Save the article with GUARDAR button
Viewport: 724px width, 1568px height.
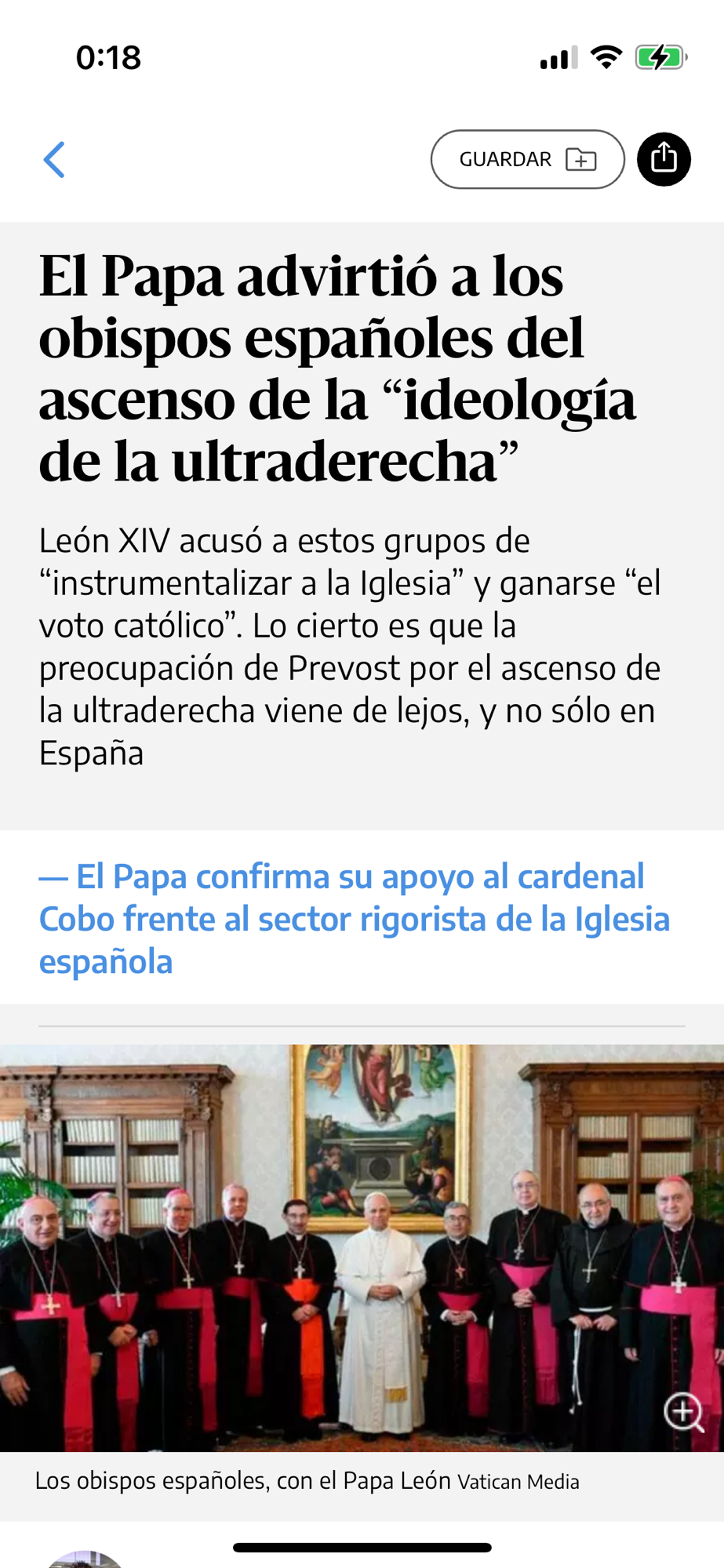point(527,160)
